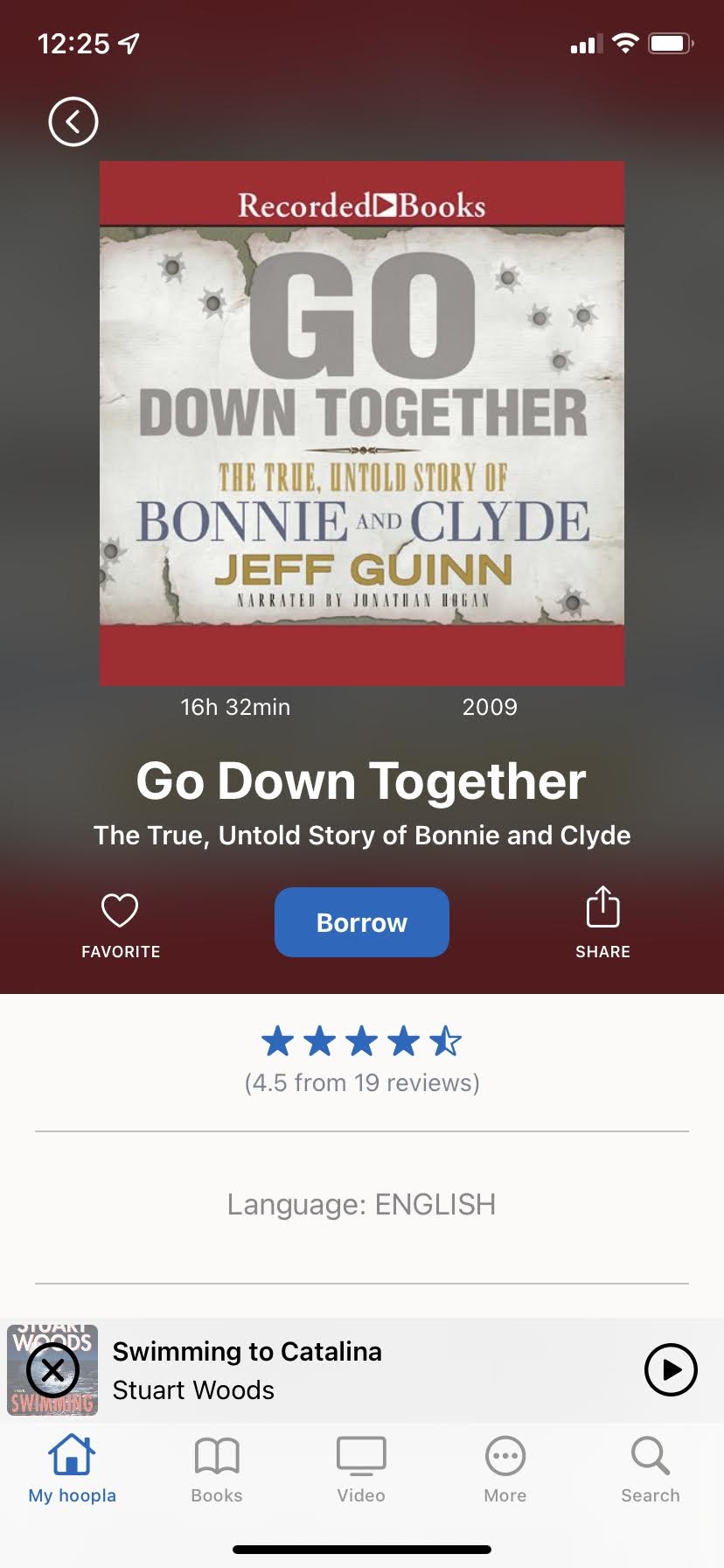Borrow the Go Down Together audiobook
Viewport: 724px width, 1568px height.
361,922
